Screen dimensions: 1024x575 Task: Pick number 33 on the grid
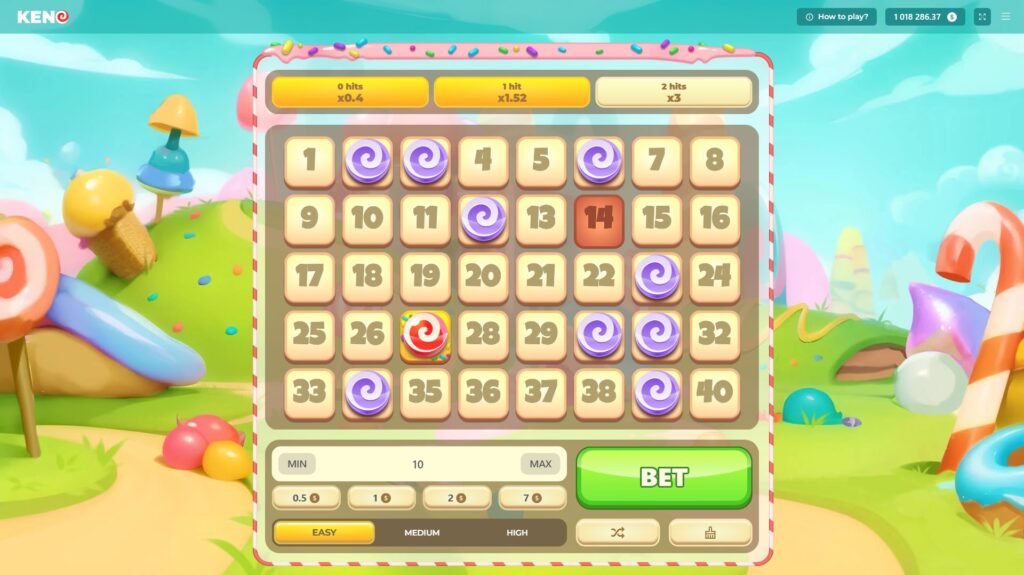tap(309, 392)
